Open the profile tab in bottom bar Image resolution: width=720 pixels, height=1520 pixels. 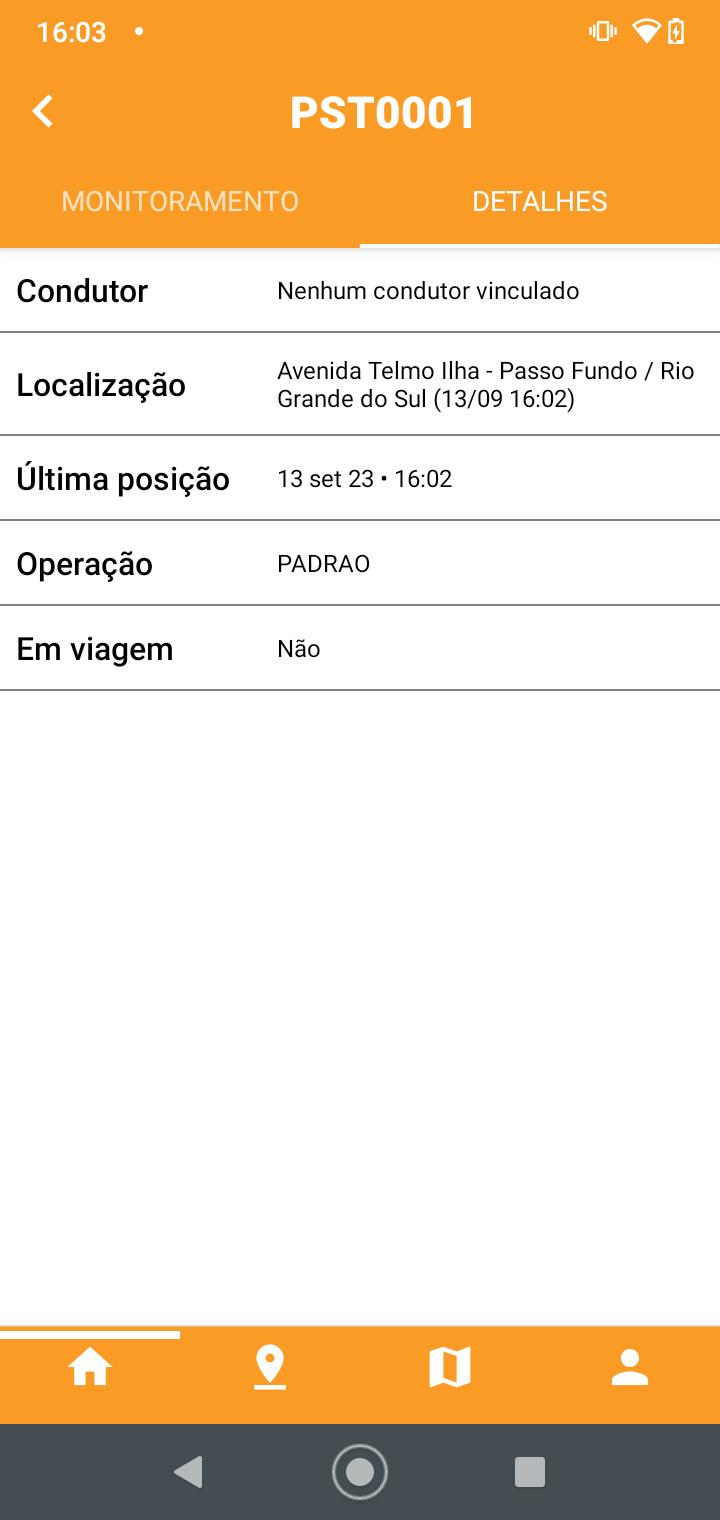coord(630,1367)
